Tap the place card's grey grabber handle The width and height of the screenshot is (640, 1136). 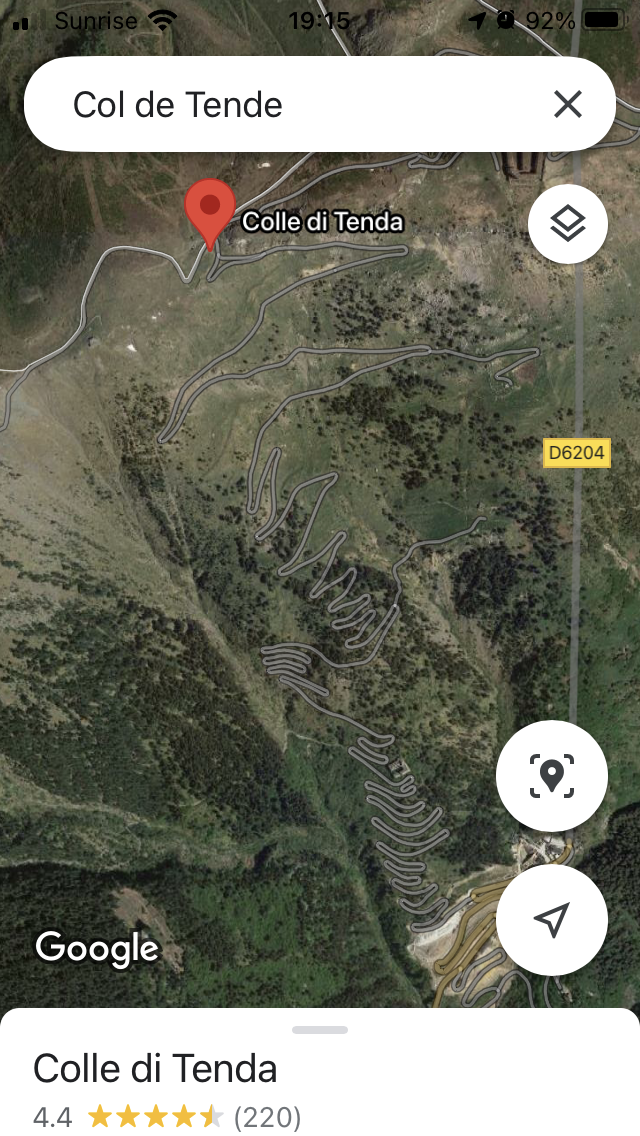click(320, 1030)
